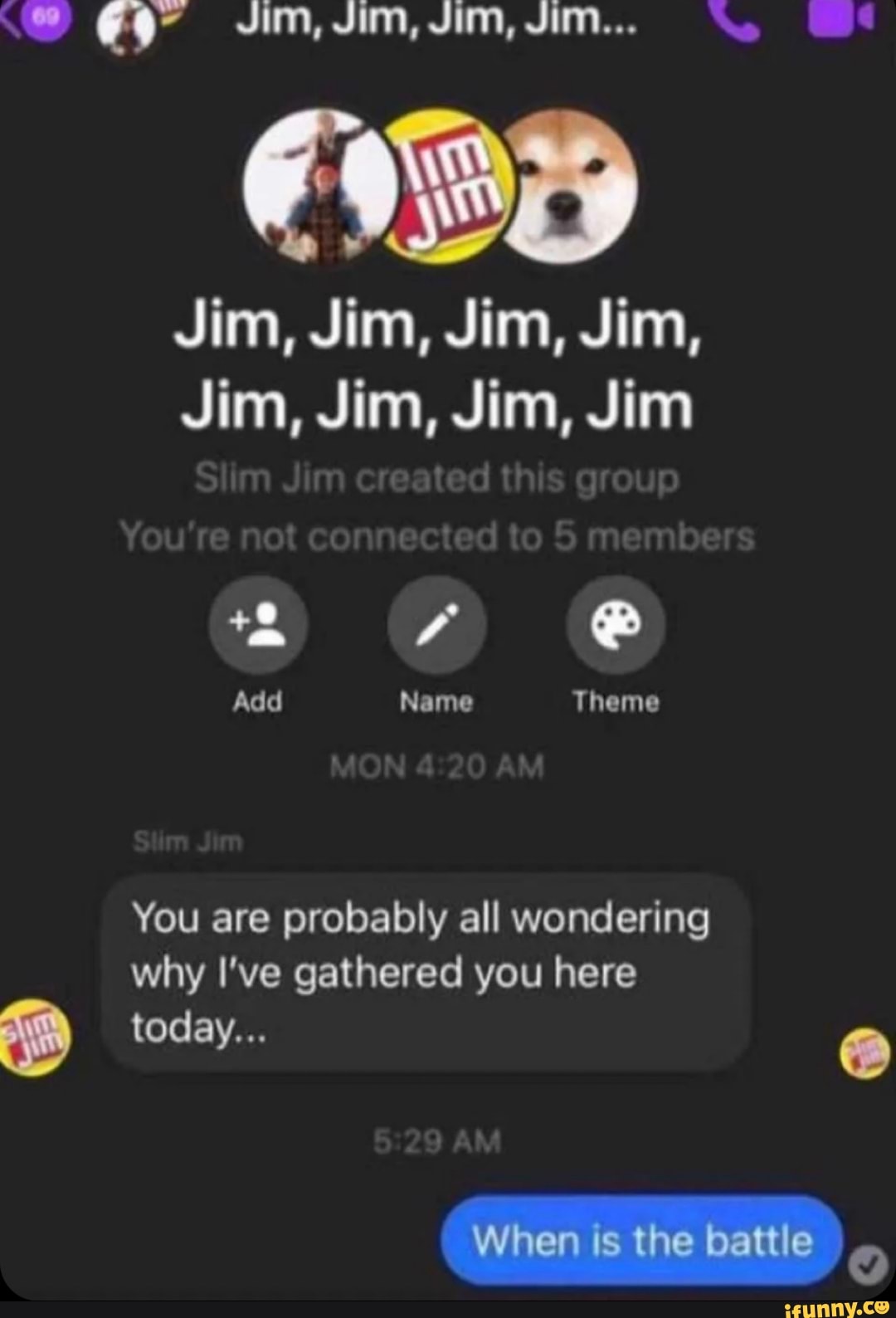This screenshot has height=1318, width=896.
Task: Select the 'Slim Jim created this group' text
Action: [437, 479]
